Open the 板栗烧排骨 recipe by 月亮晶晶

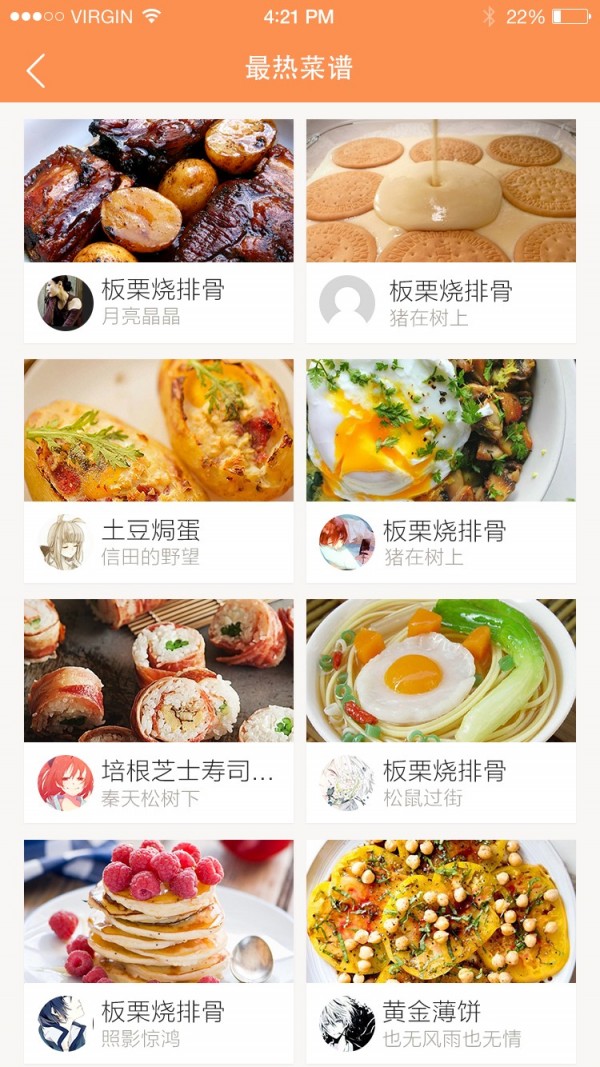tap(159, 230)
